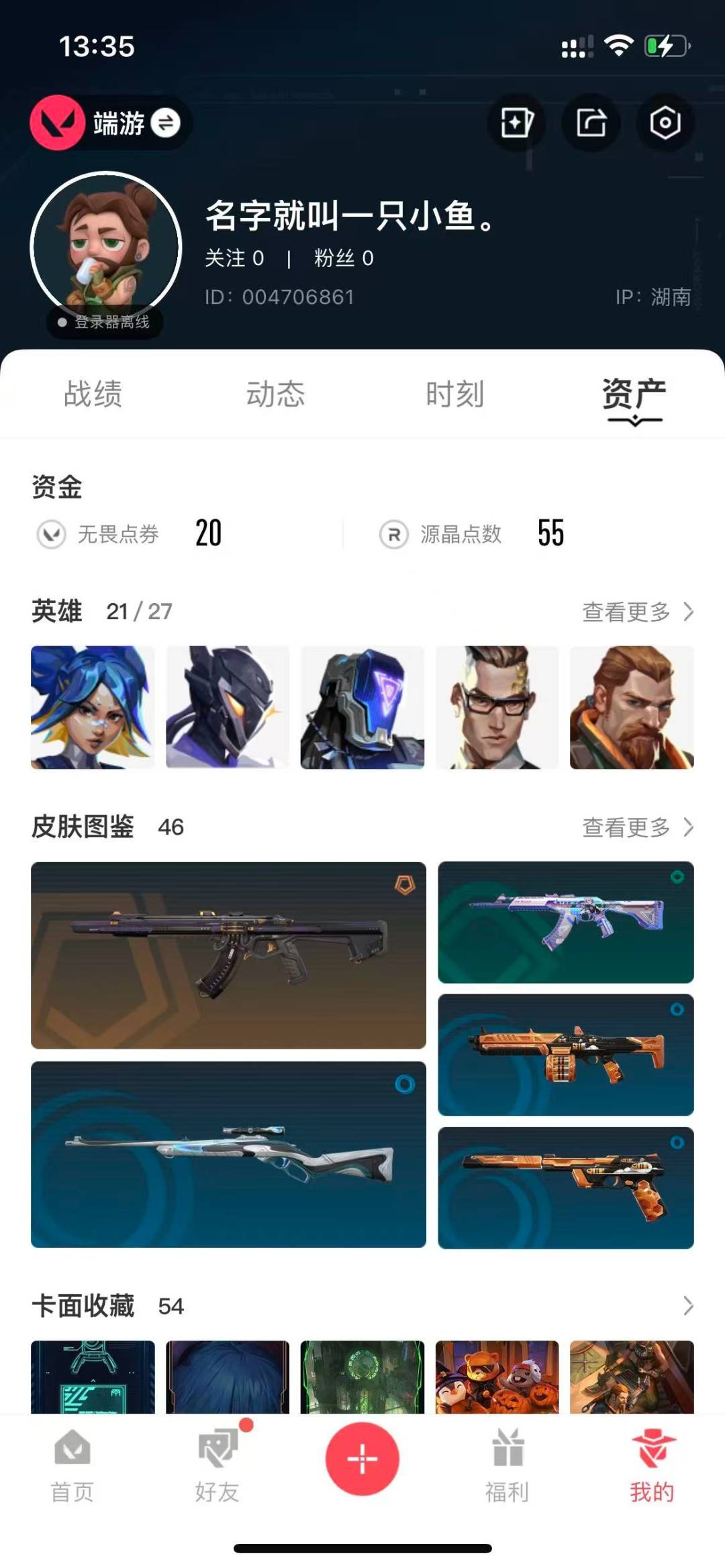Open the settings hexagon icon
The width and height of the screenshot is (725, 1568).
[x=665, y=123]
